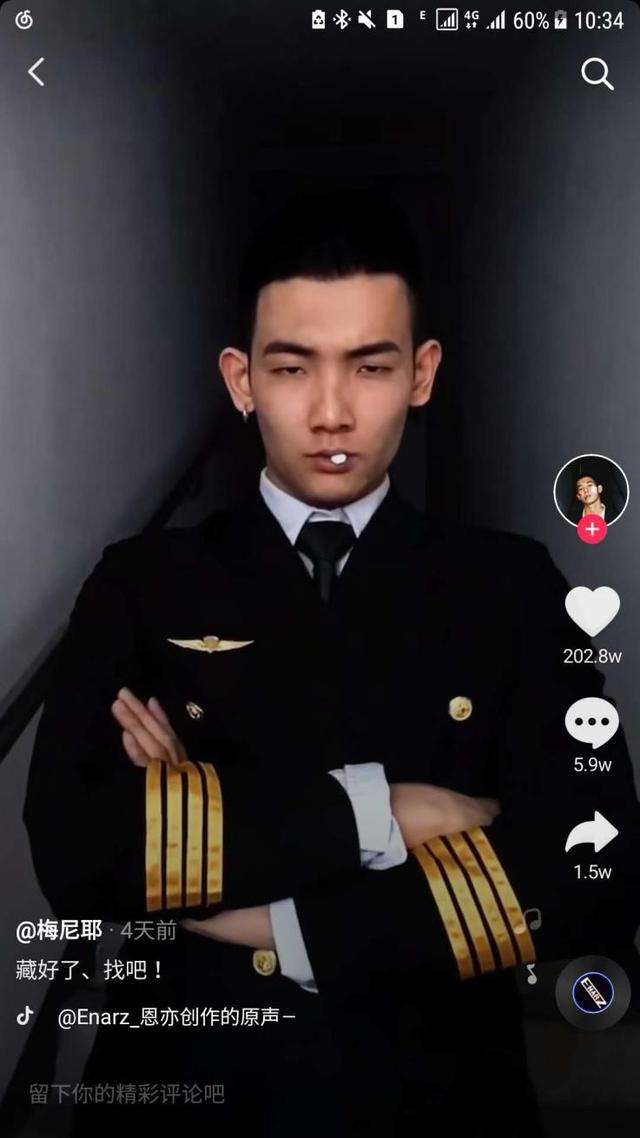The image size is (640, 1138).
Task: Share this video with the arrow
Action: 592,833
